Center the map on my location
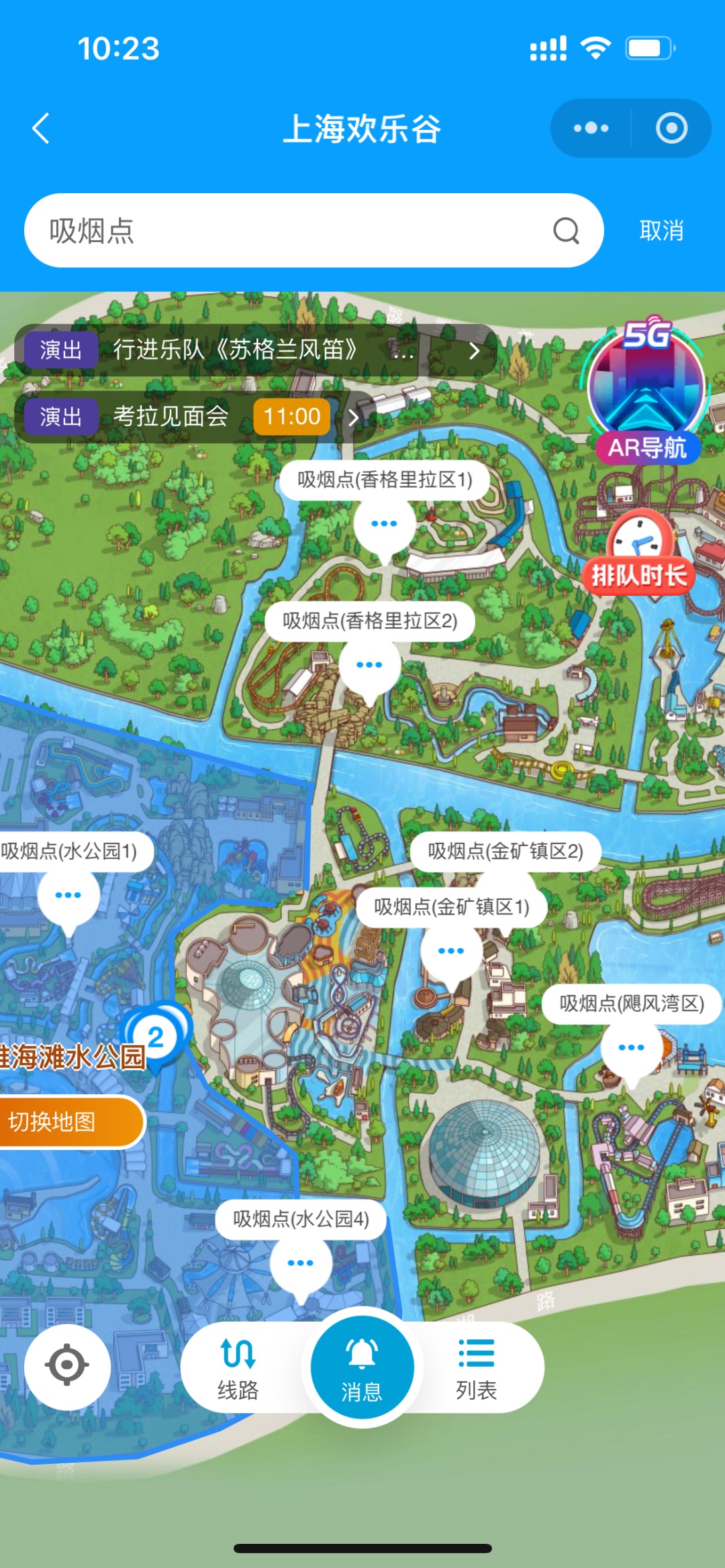The height and width of the screenshot is (1568, 725). tap(67, 1365)
